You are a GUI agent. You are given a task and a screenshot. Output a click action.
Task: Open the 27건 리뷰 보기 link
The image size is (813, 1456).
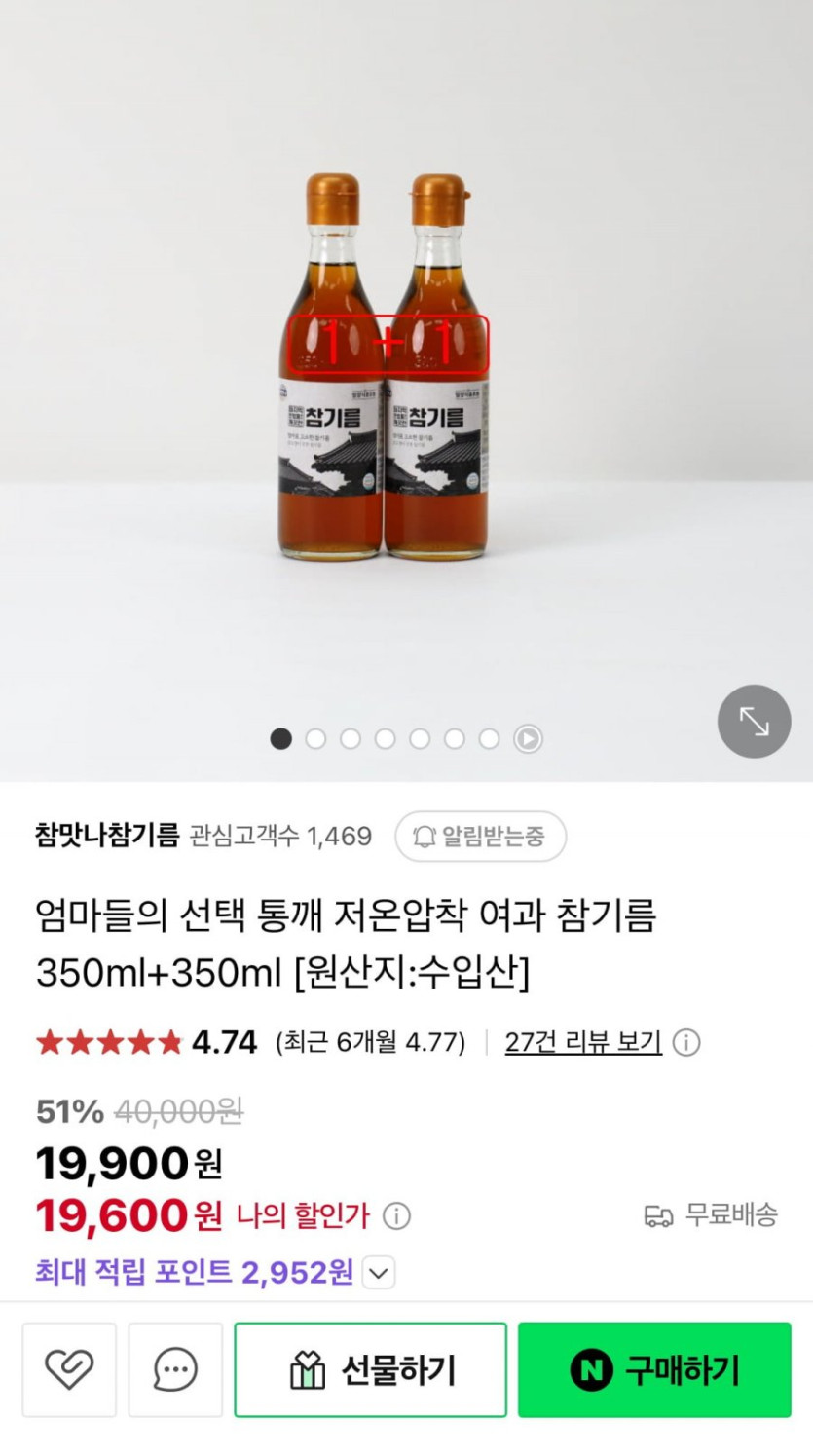tap(583, 1043)
